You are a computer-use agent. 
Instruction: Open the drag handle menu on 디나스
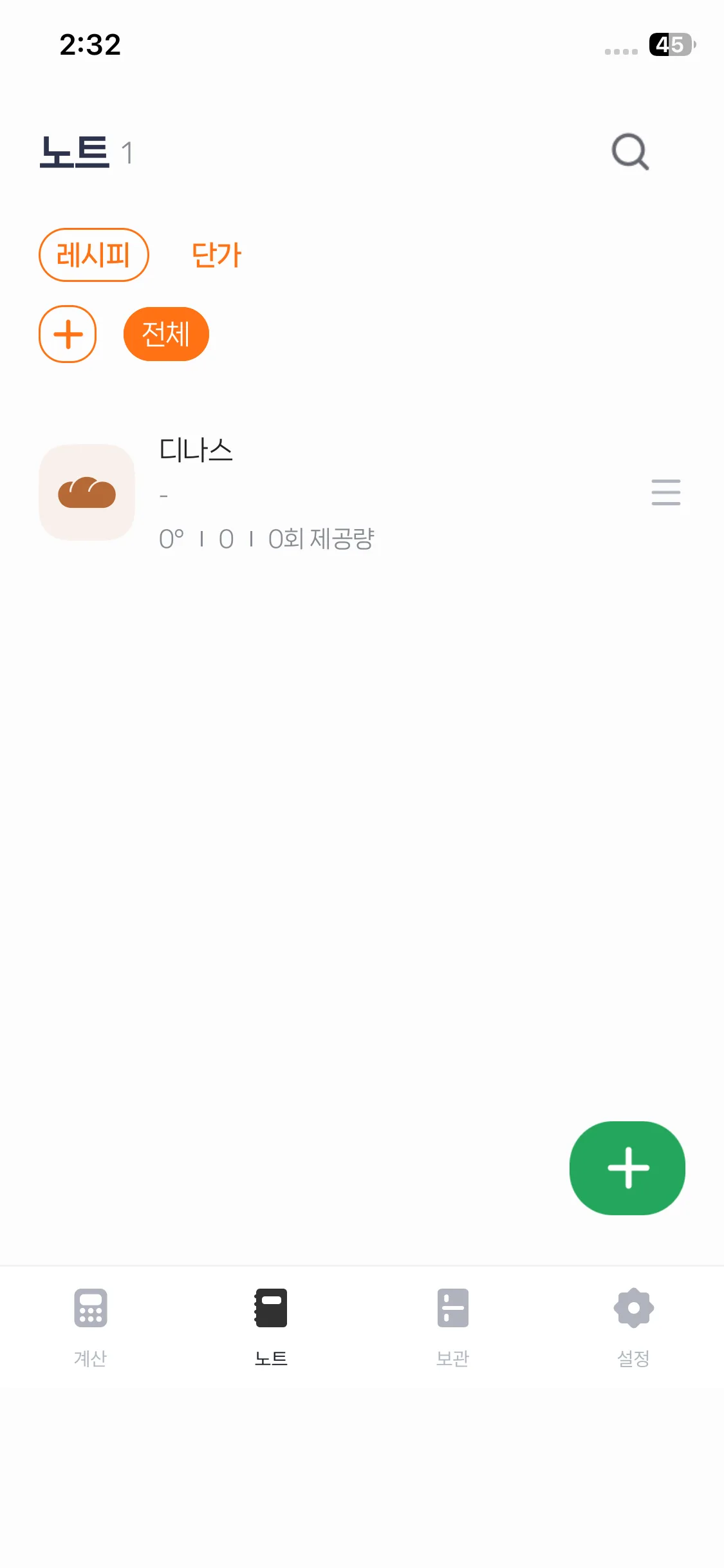click(665, 492)
